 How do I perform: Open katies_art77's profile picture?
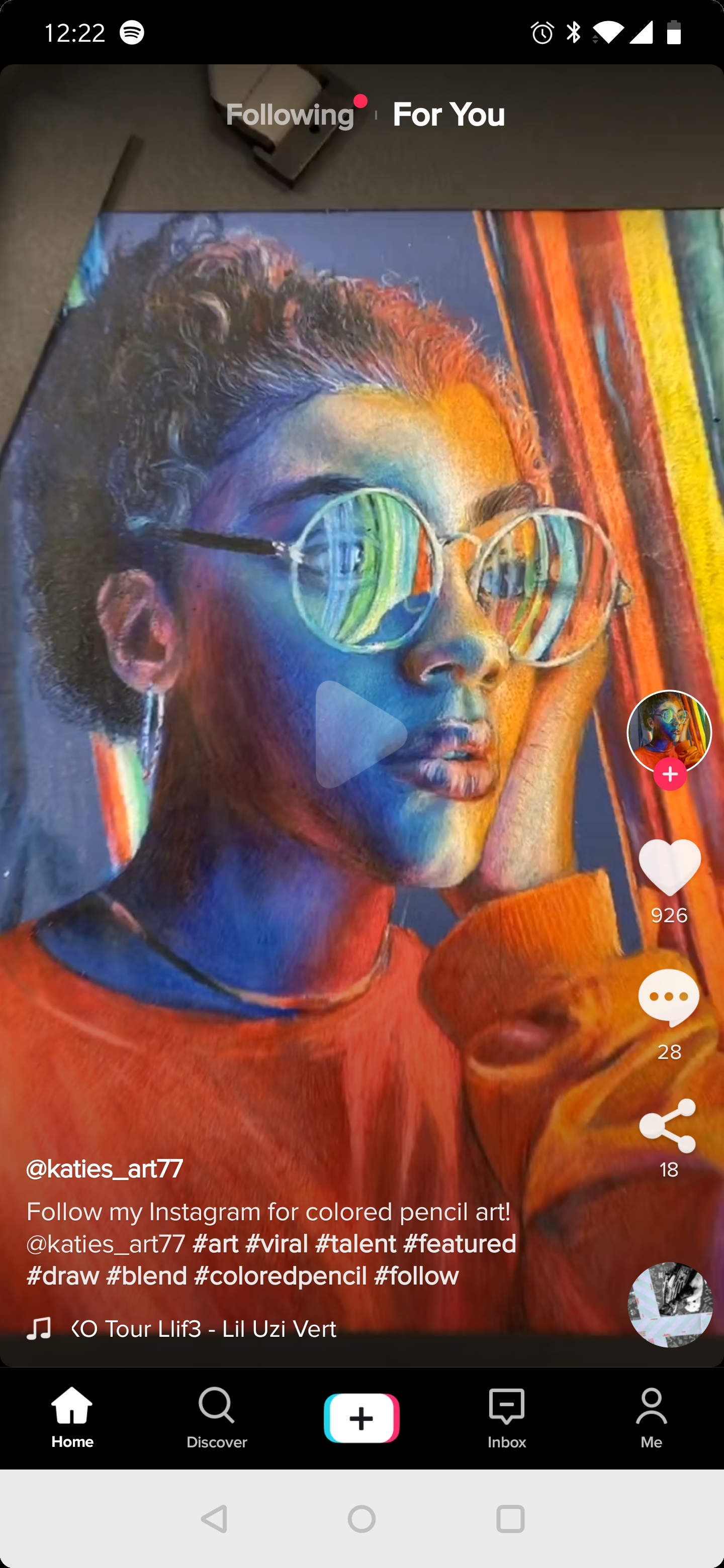click(669, 730)
